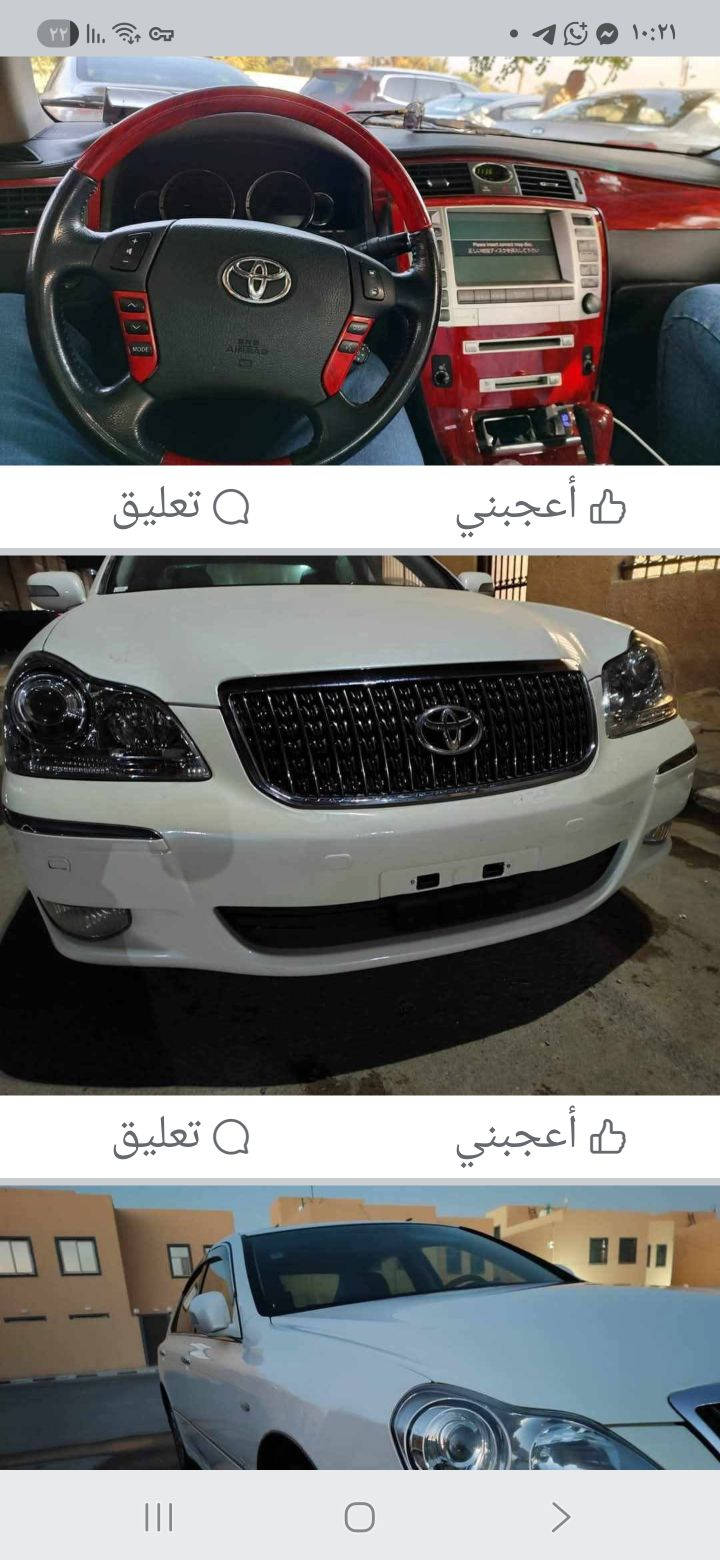Screen dimensions: 720x1560
Task: Comment on the steering wheel interior photo
Action: point(180,508)
